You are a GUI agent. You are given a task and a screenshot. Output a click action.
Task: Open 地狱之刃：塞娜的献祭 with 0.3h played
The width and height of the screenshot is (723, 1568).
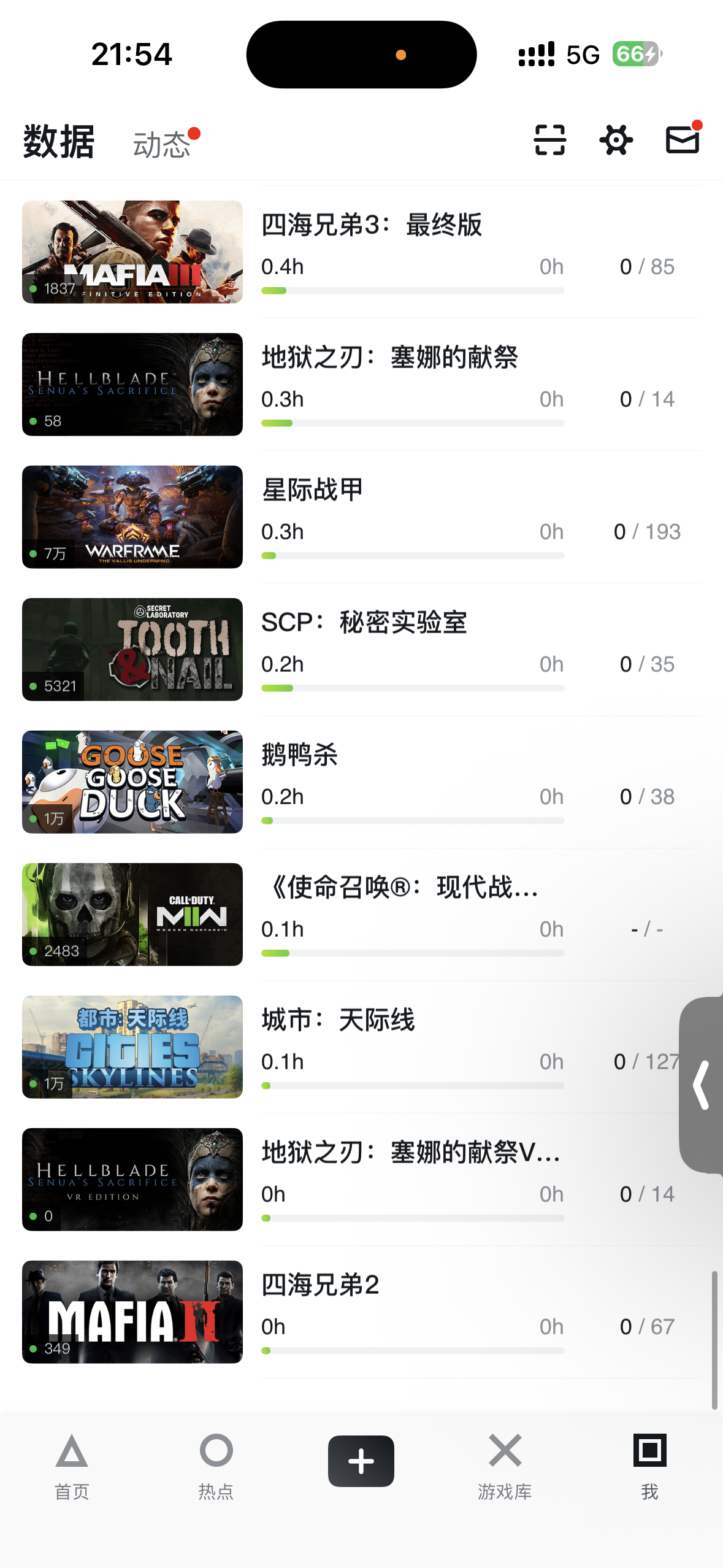point(390,358)
